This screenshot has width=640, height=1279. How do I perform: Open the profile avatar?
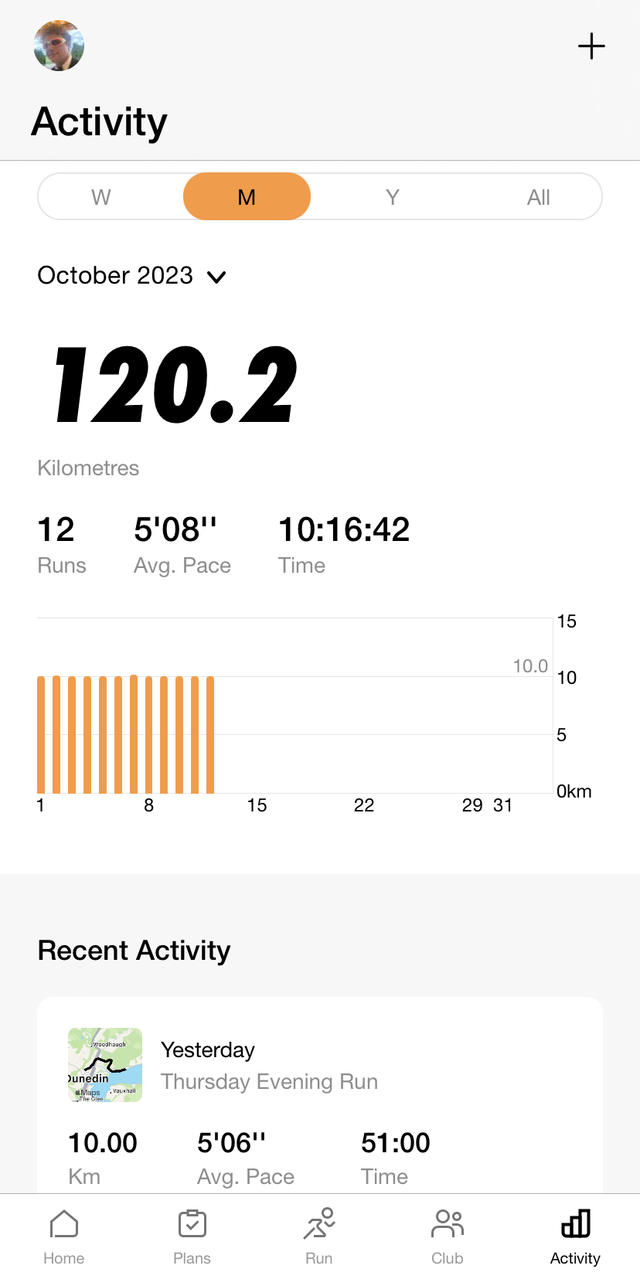[x=59, y=46]
